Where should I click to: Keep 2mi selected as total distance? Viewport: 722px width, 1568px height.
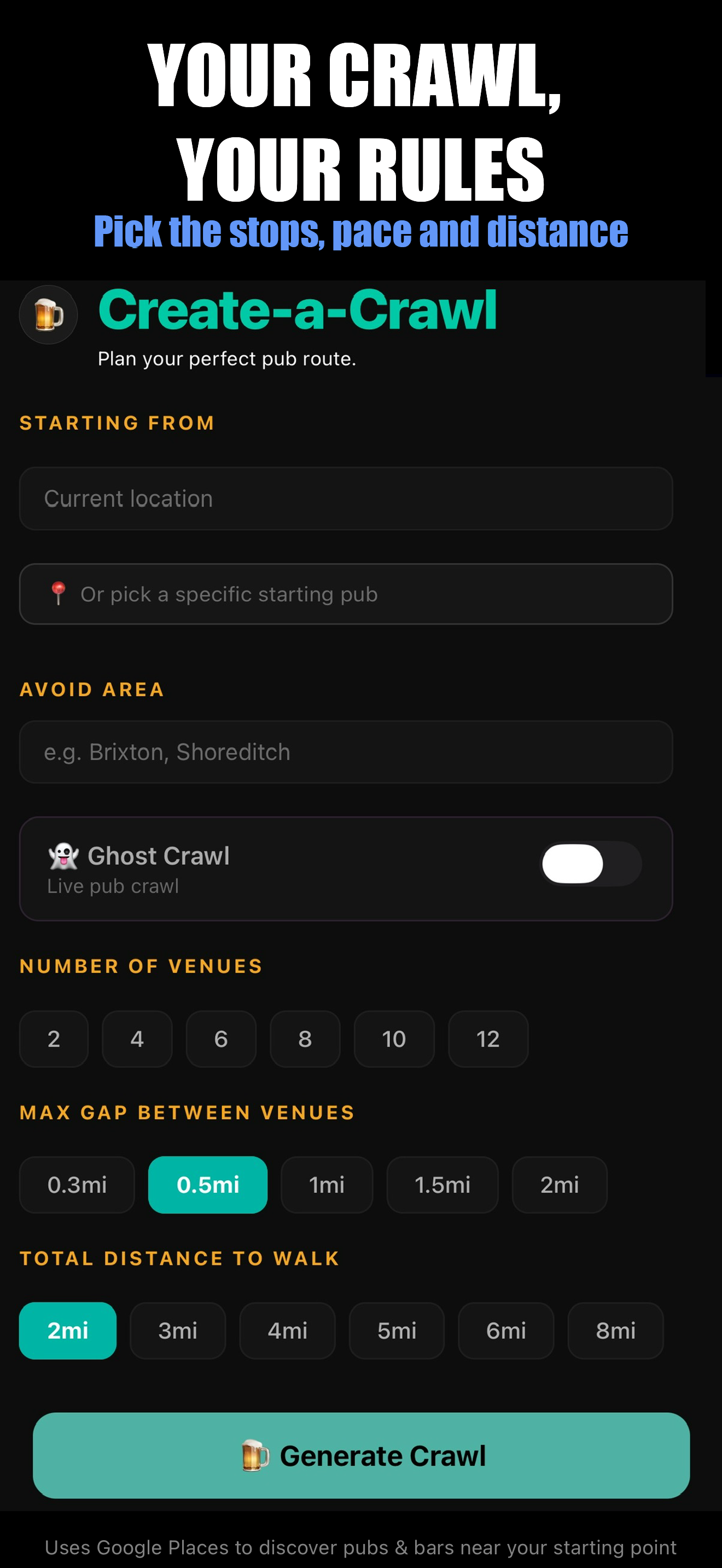coord(67,1331)
